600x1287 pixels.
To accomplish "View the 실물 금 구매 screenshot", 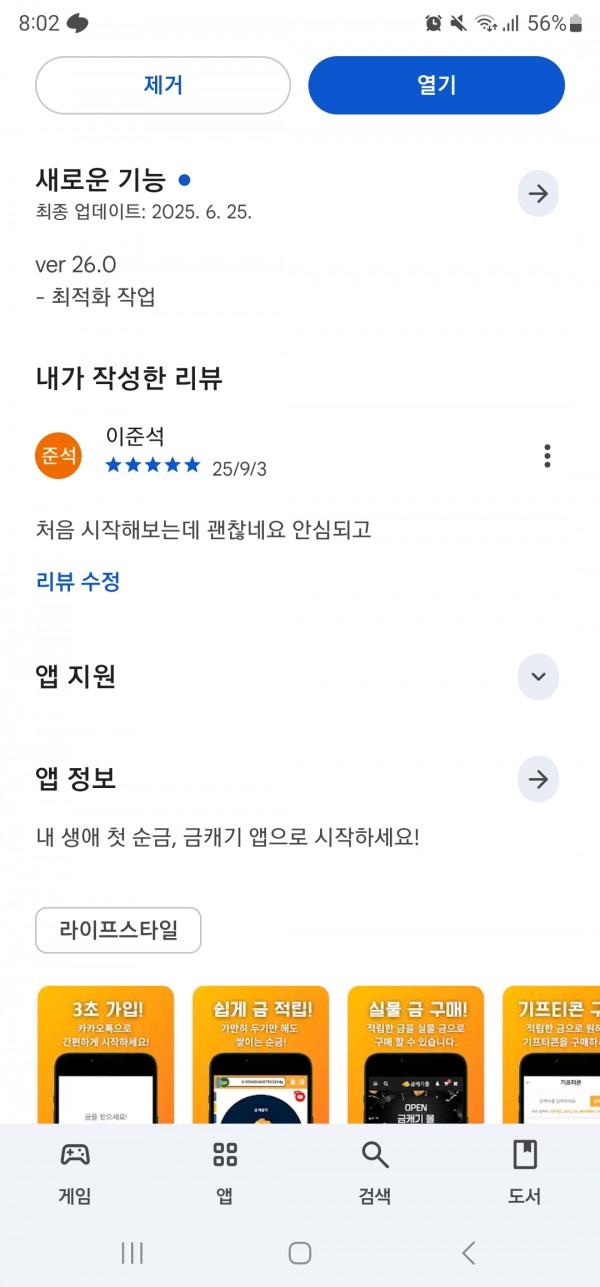I will coord(416,1054).
